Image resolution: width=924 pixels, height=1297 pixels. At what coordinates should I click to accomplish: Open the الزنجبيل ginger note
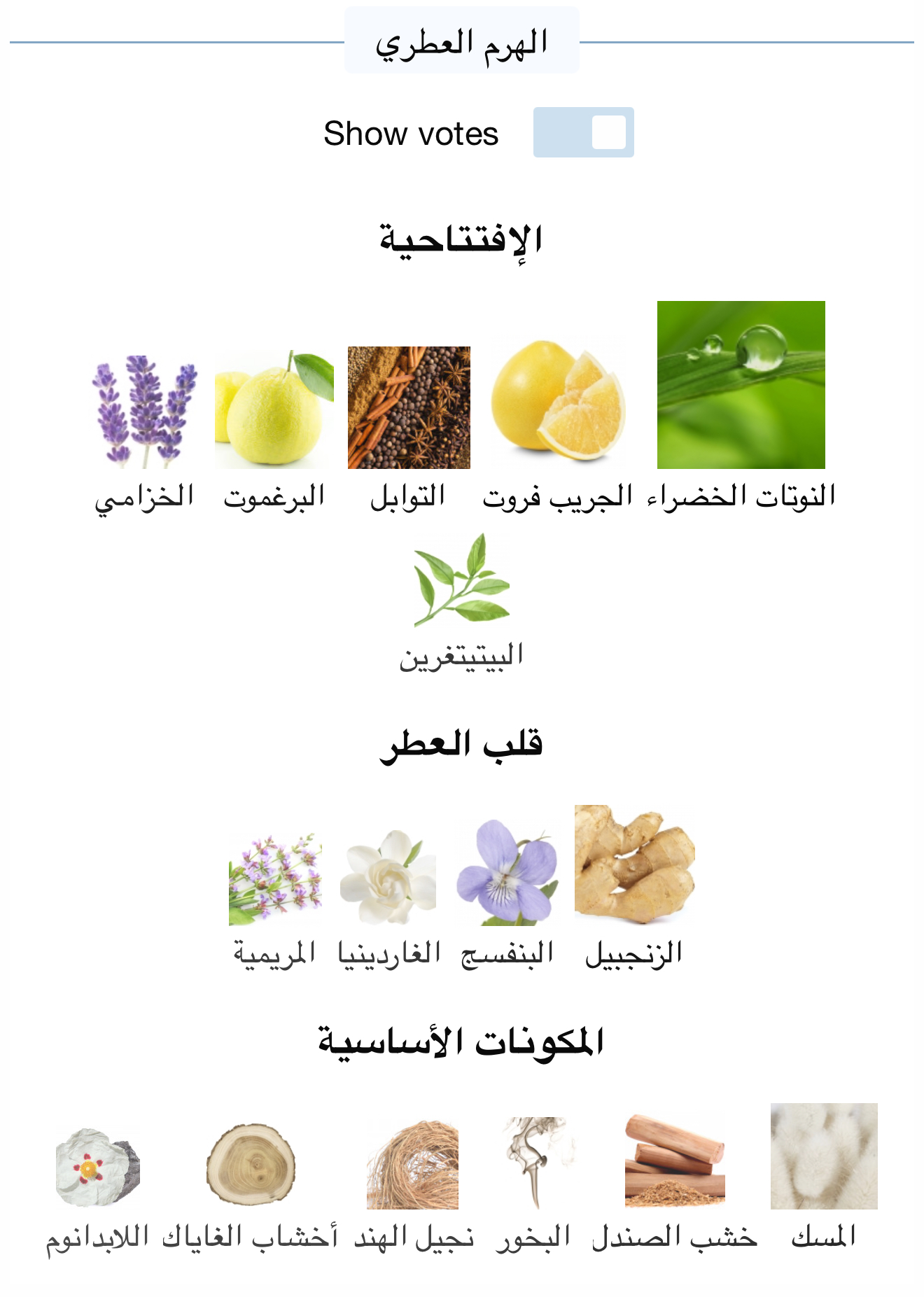(x=634, y=865)
